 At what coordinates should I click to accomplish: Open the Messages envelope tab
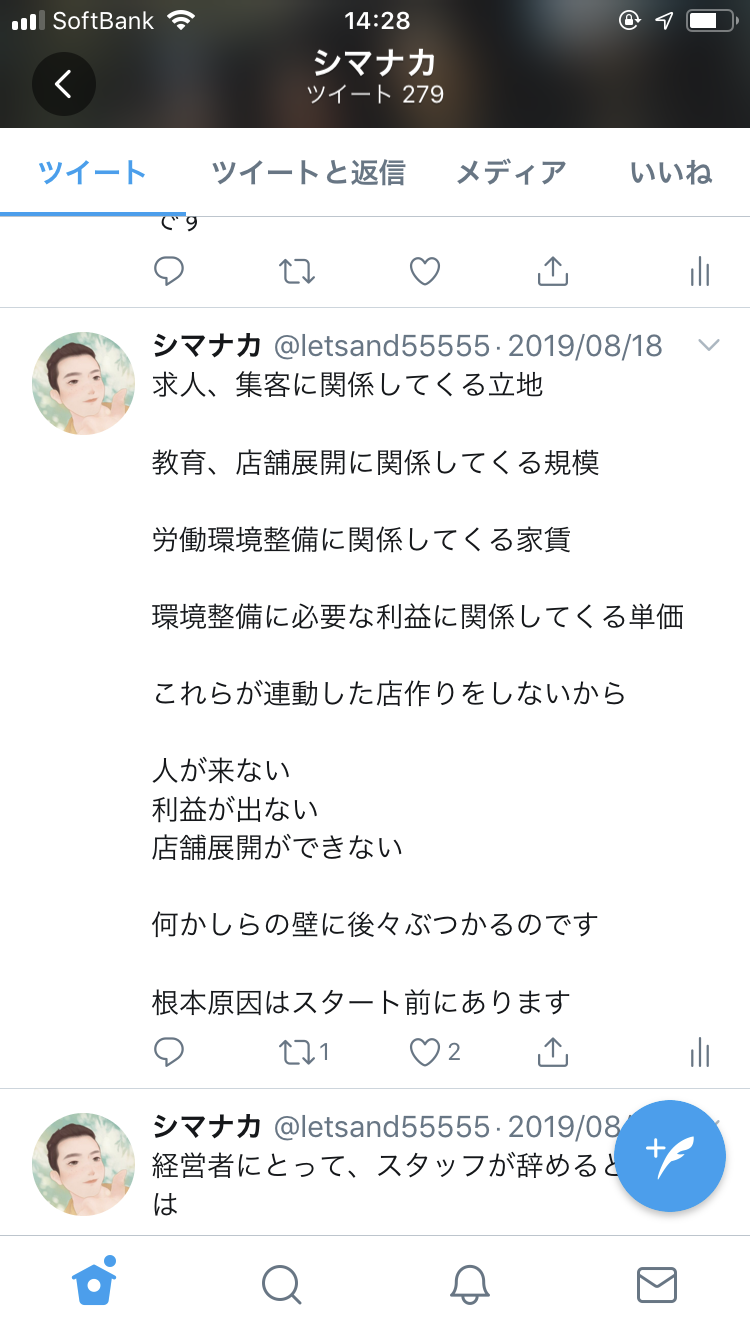(657, 1284)
